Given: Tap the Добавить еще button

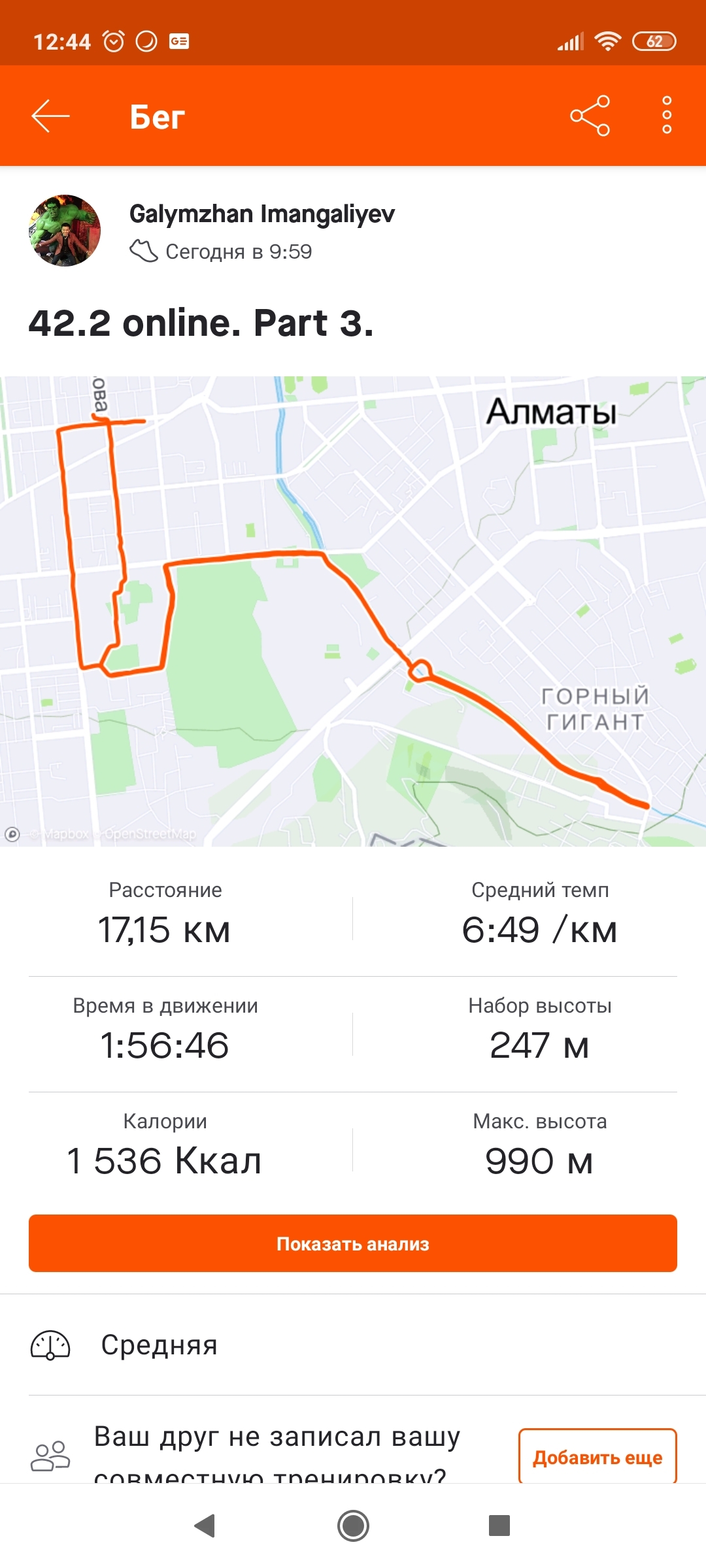Looking at the screenshot, I should 597,1457.
